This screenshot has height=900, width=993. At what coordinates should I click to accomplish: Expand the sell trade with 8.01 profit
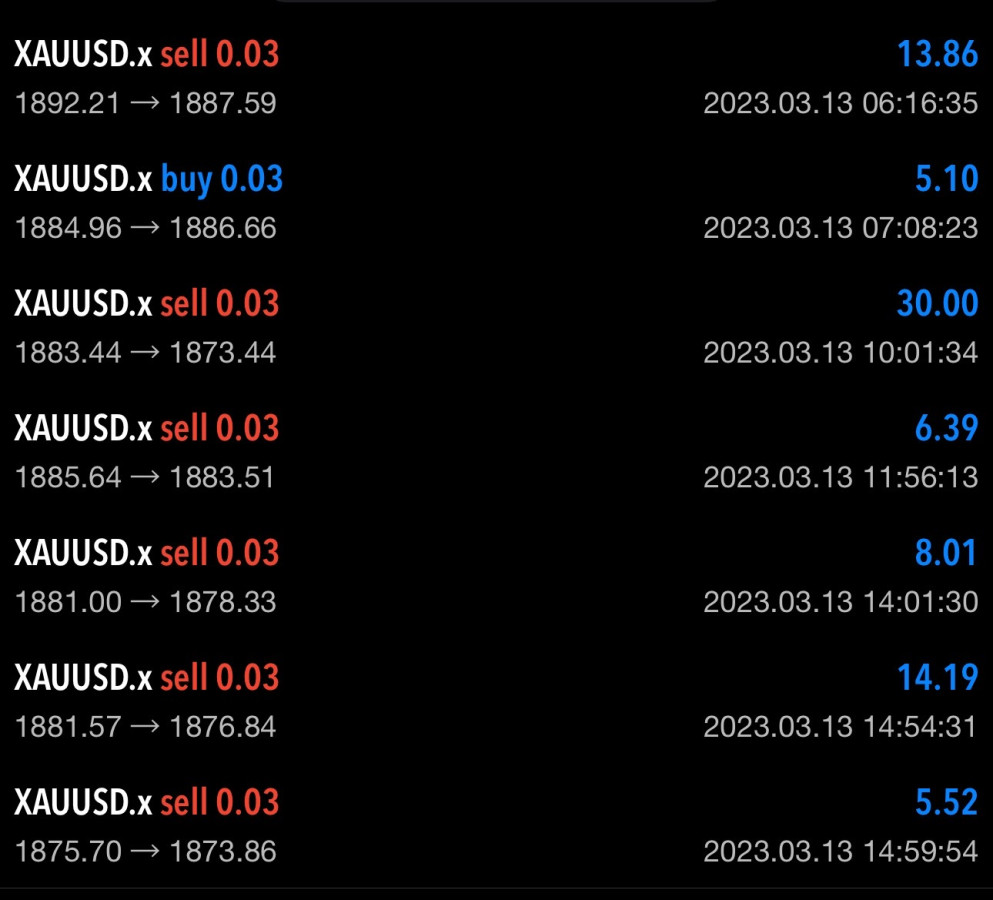point(496,577)
